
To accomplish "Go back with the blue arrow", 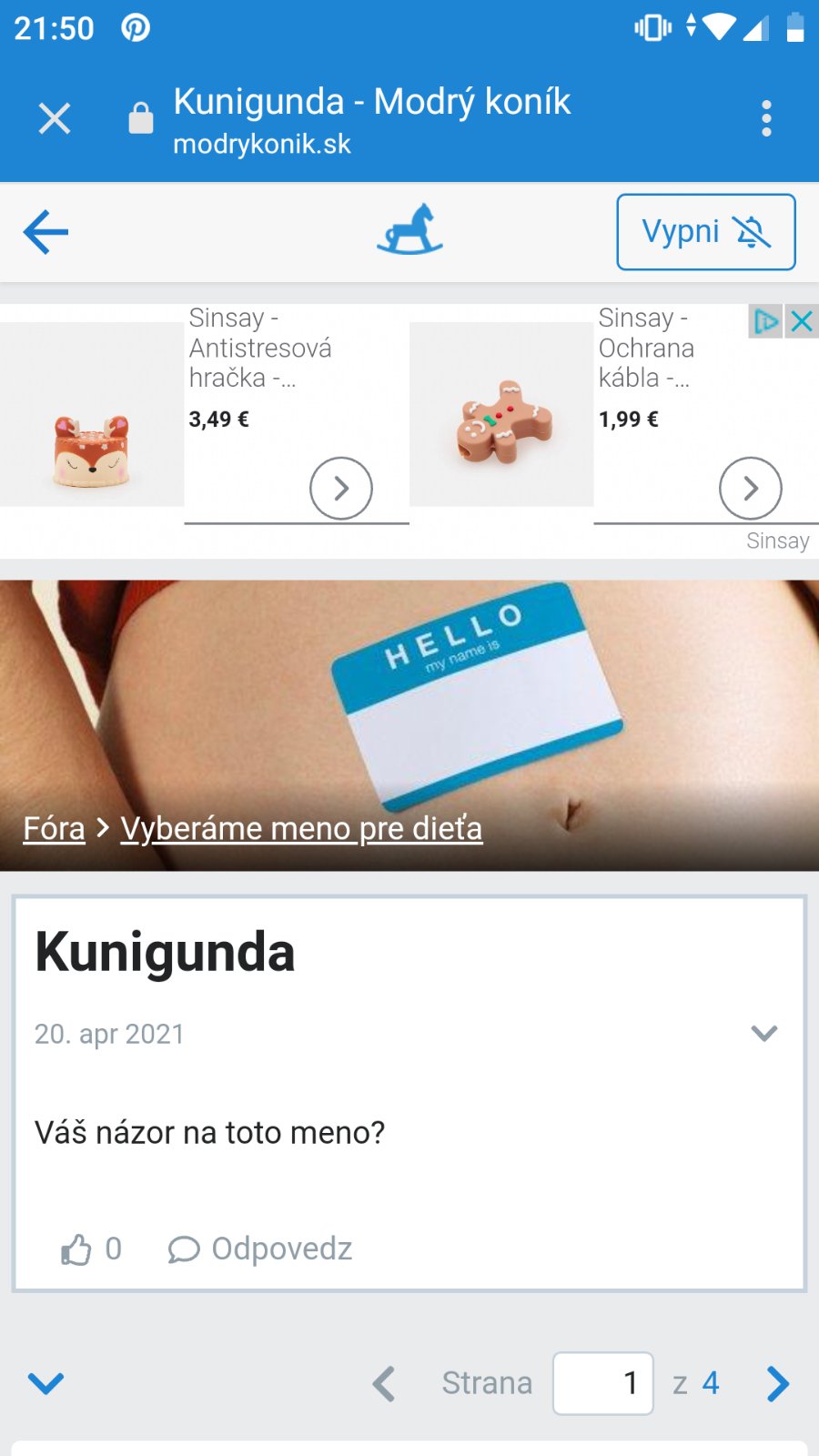I will tap(45, 232).
